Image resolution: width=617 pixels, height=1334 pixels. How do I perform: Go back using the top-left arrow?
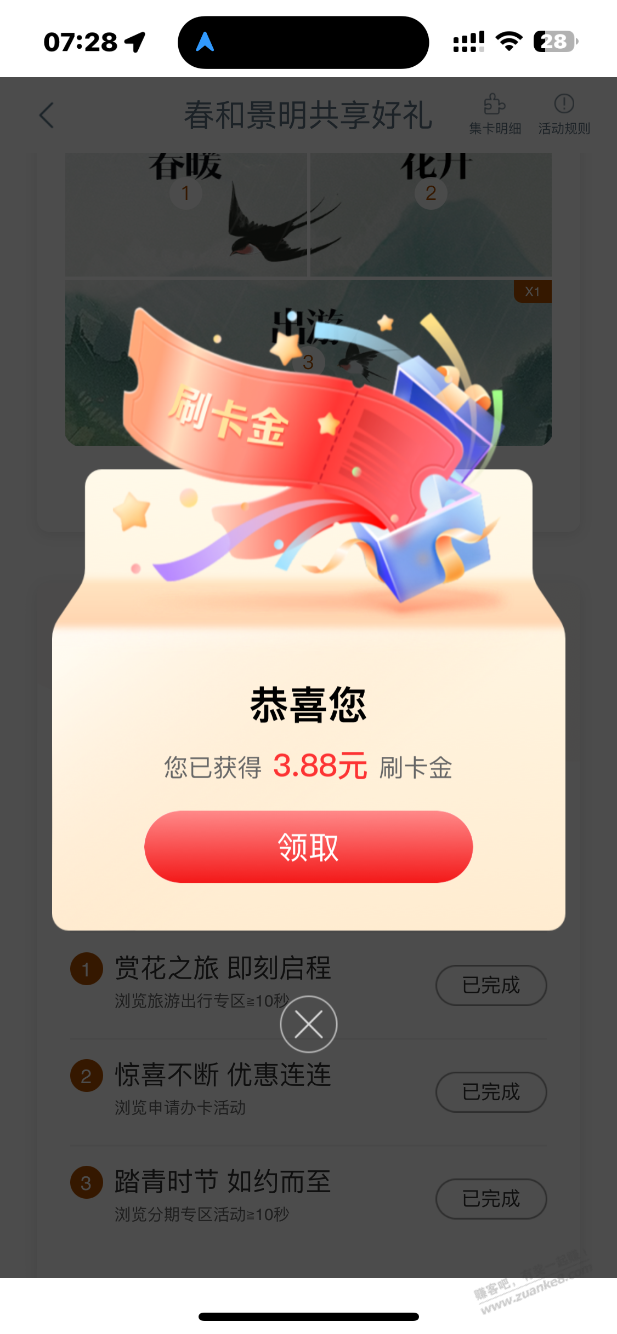(46, 115)
